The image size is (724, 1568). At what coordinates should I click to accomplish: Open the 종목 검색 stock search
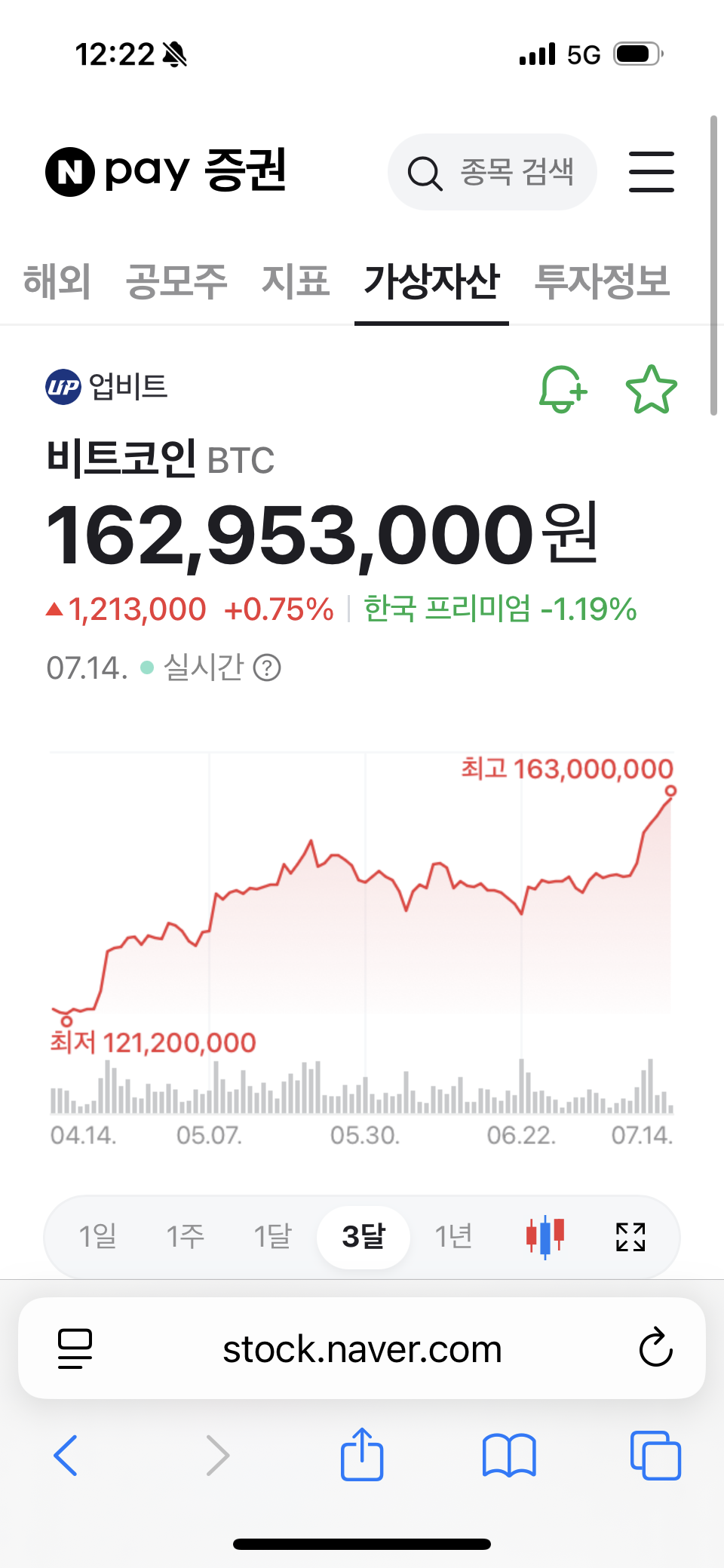pyautogui.click(x=491, y=172)
